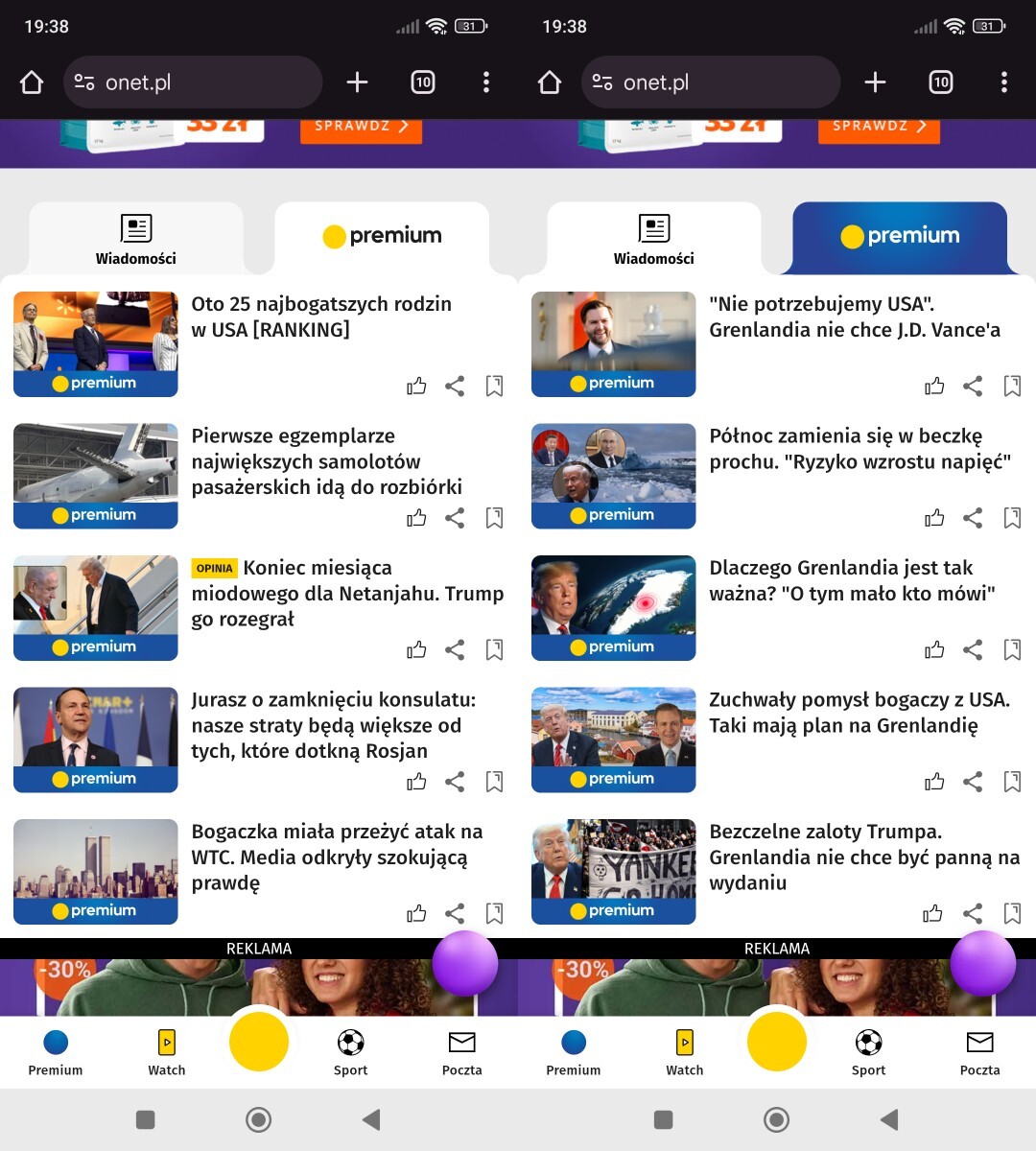Open "Dlaczego Grenlandia jest tak ważna?" article
This screenshot has height=1151, width=1036.
(x=852, y=580)
